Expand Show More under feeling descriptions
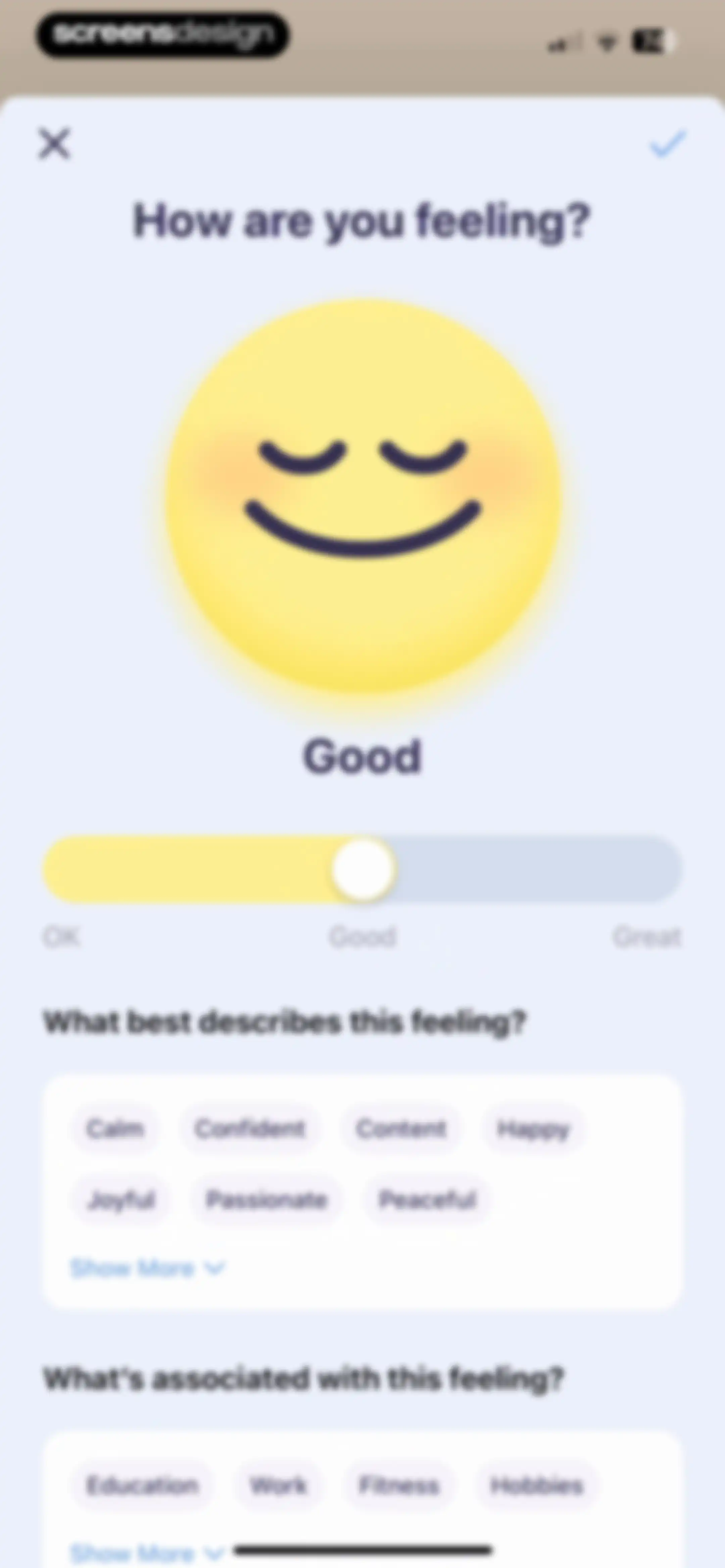 [x=148, y=1269]
